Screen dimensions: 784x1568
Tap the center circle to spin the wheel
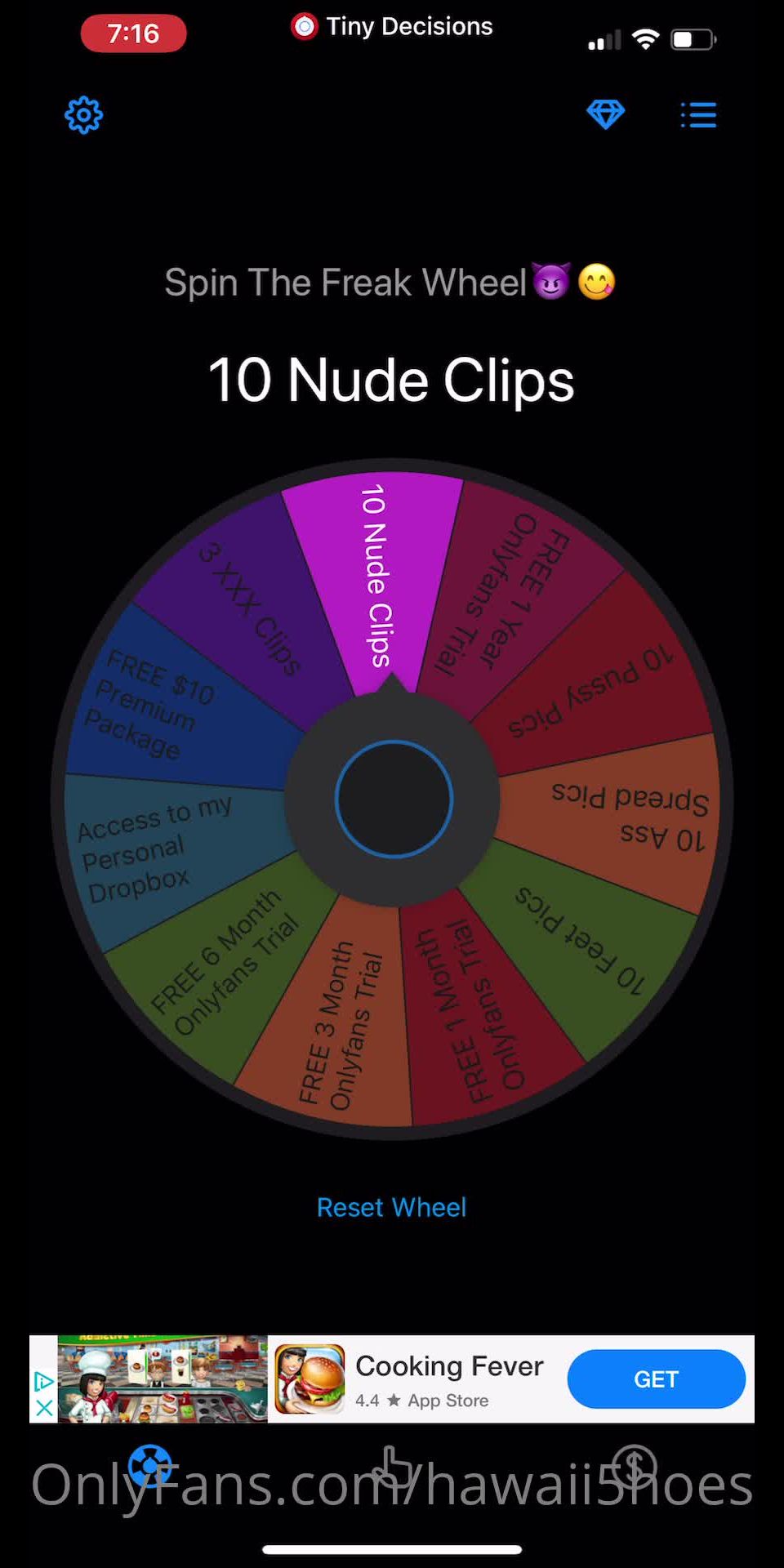(394, 799)
